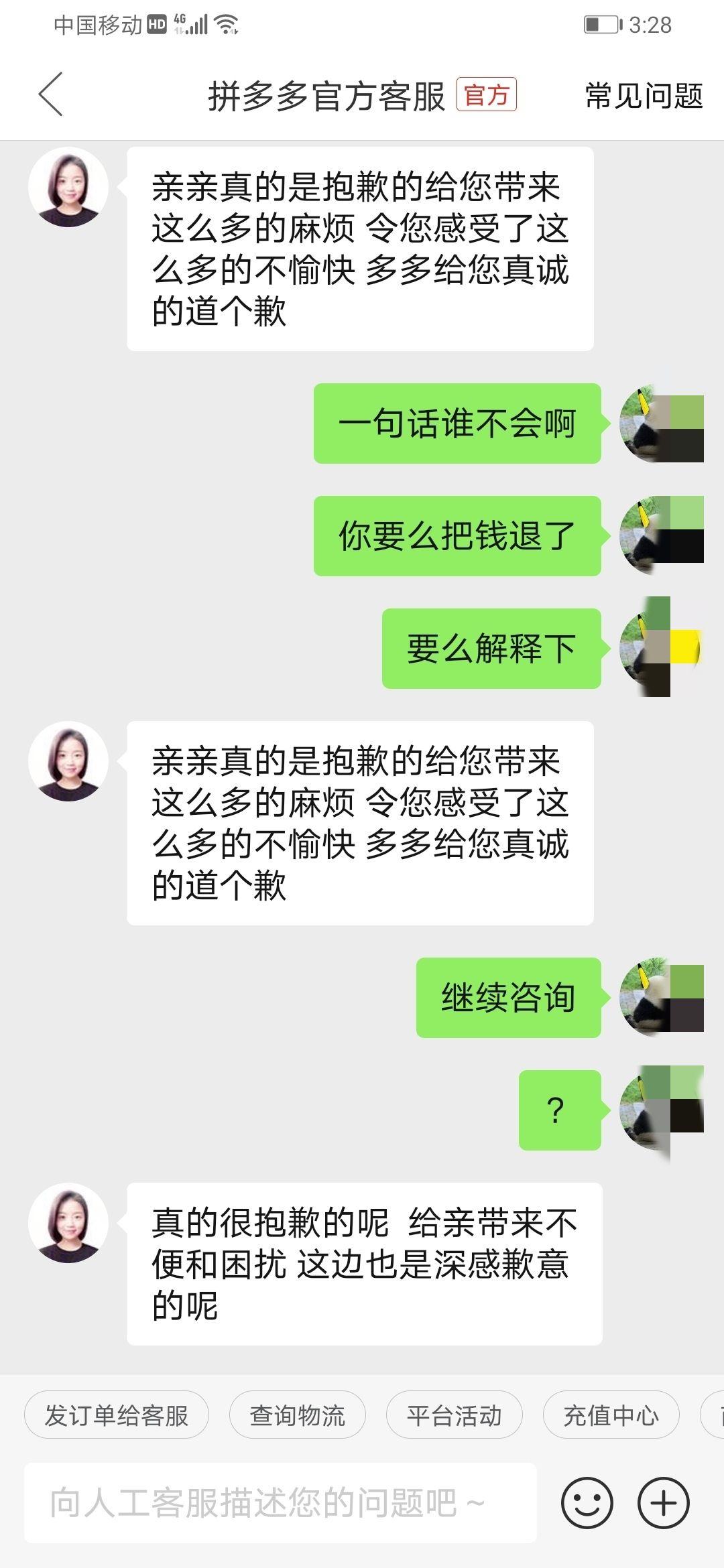Open the plus attachment menu
724x1568 pixels.
(x=664, y=1503)
